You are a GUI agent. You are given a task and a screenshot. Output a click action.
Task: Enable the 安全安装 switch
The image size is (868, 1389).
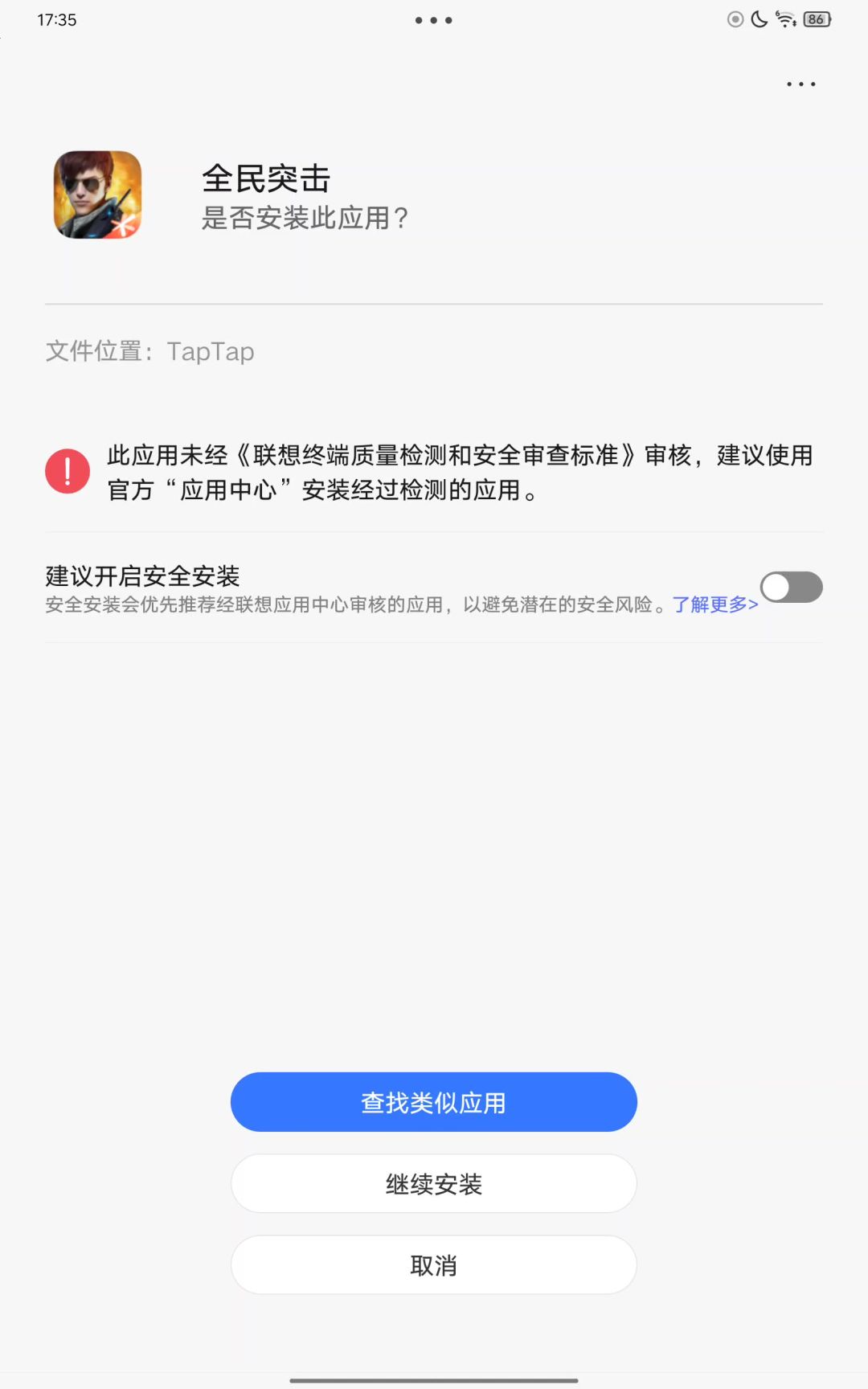[791, 588]
